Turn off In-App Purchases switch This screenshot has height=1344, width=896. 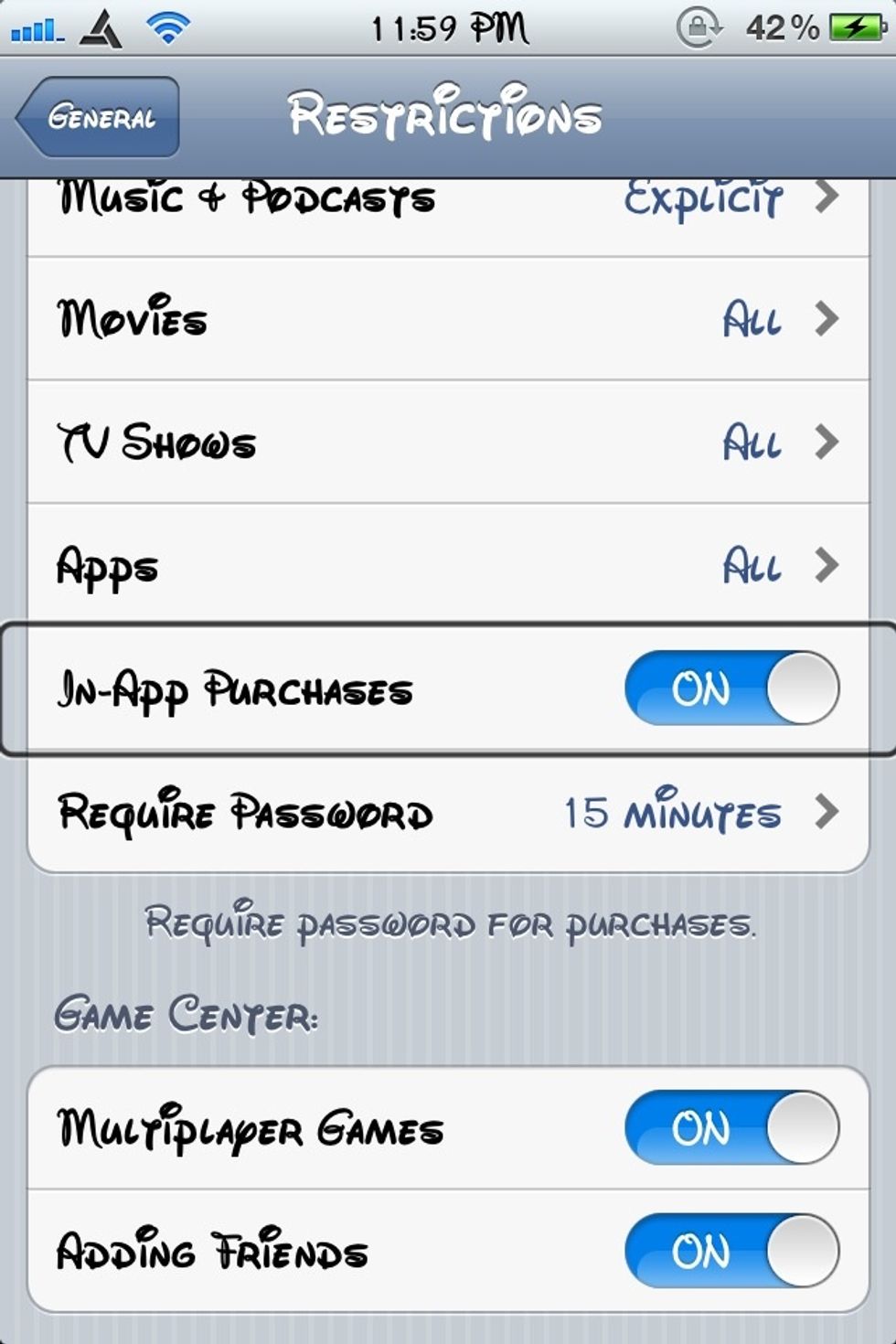coord(731,688)
